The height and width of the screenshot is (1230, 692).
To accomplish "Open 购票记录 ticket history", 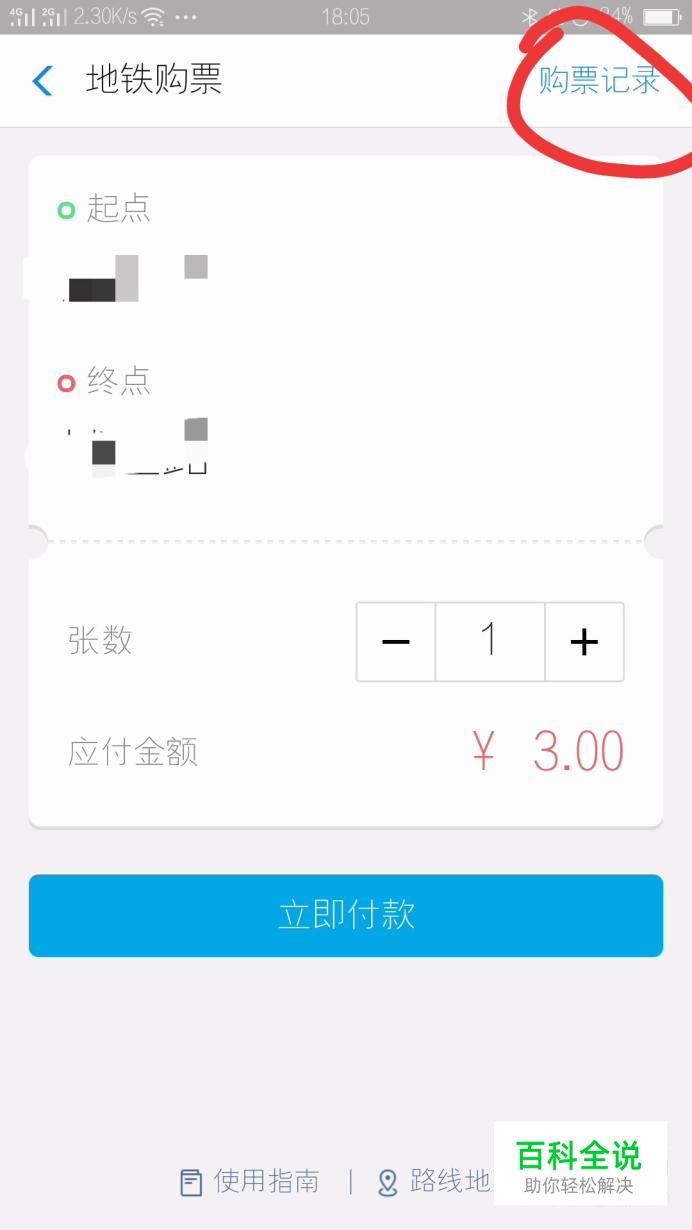I will click(599, 80).
